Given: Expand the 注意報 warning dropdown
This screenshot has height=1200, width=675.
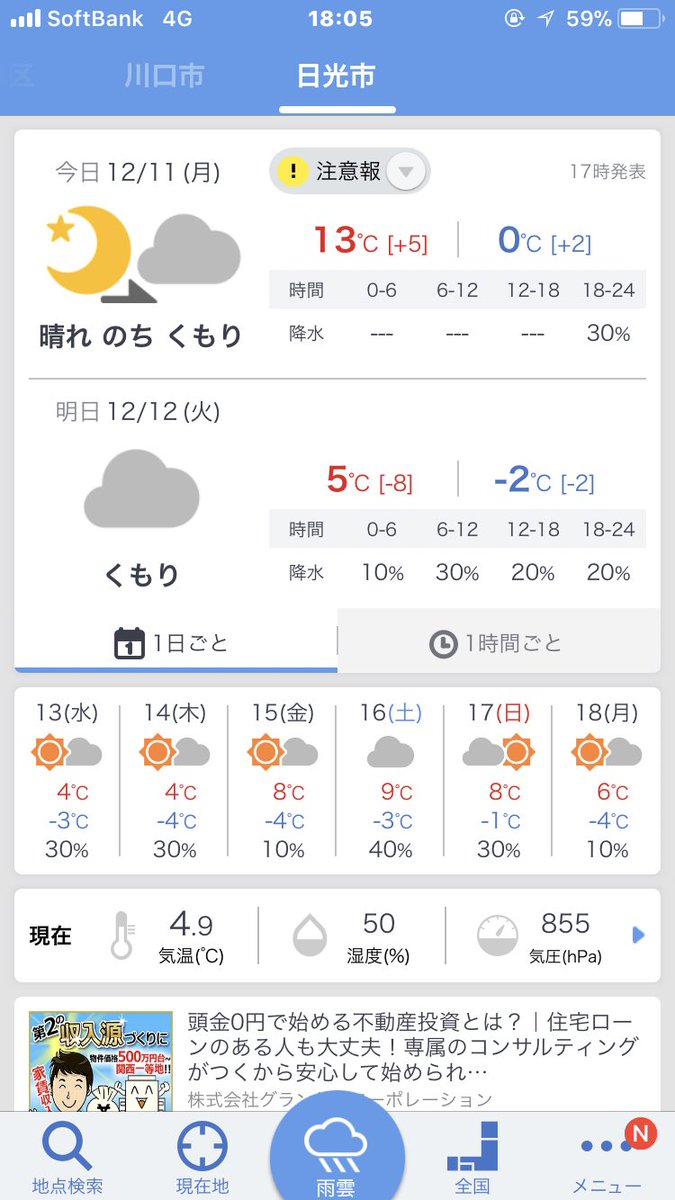Looking at the screenshot, I should coord(350,171).
